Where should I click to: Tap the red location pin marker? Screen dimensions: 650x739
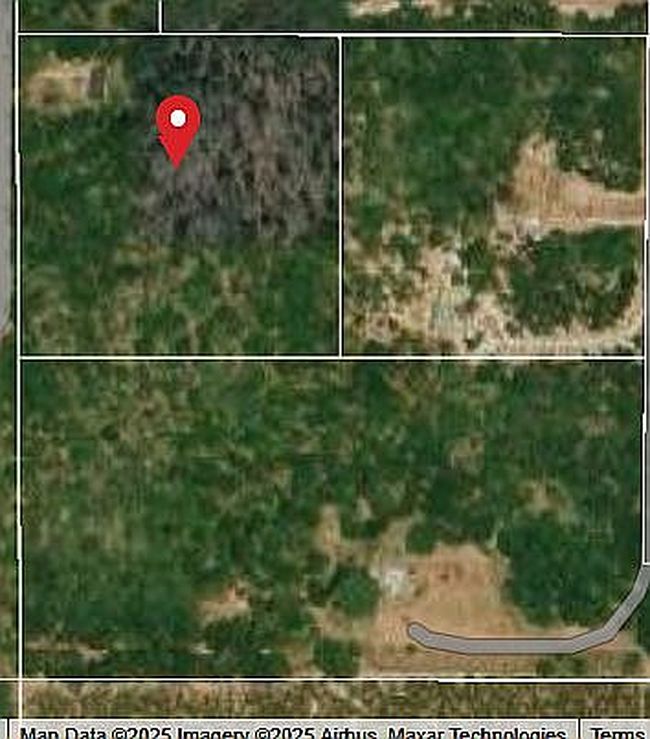point(178,127)
